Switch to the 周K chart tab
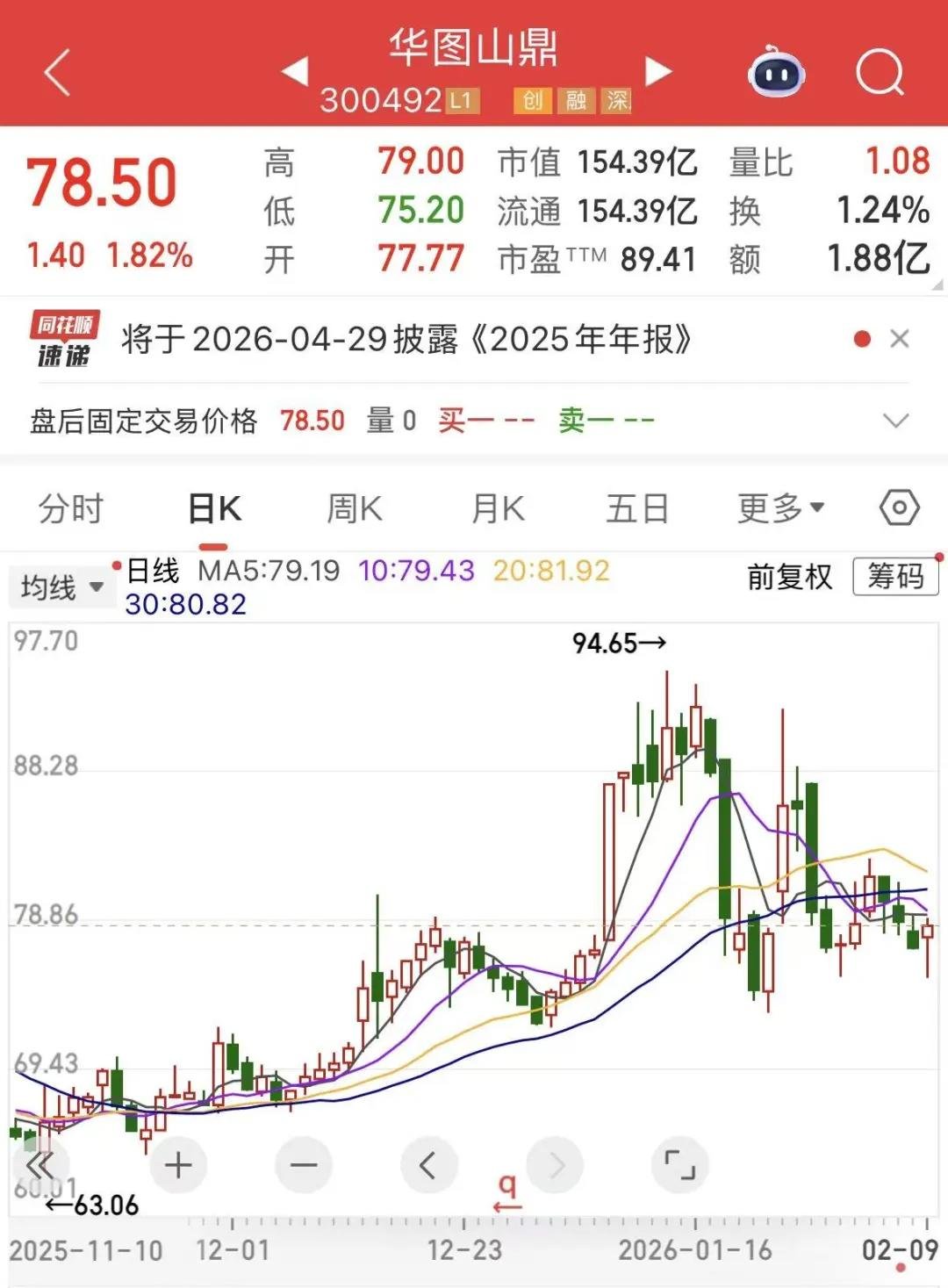 tap(354, 508)
